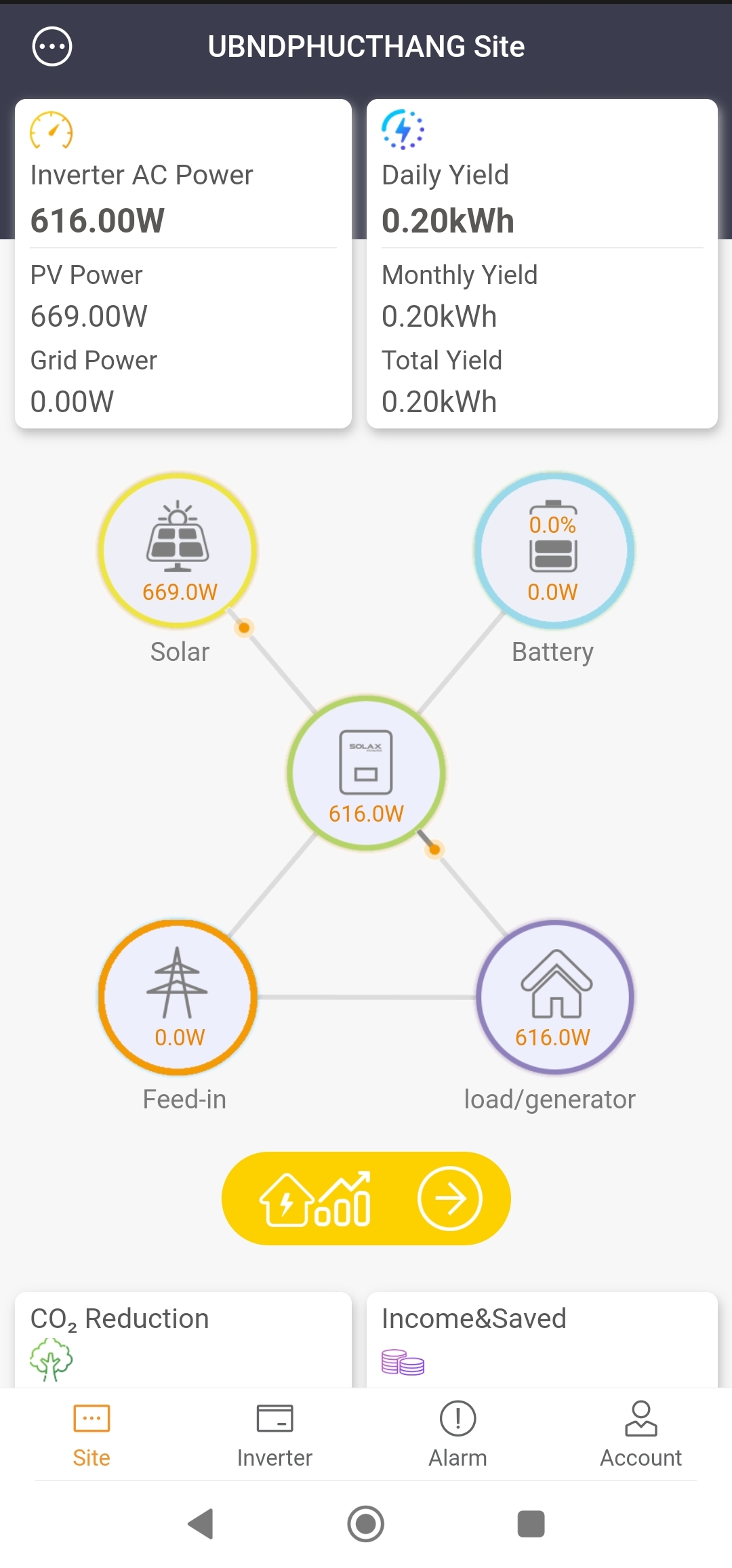The image size is (732, 1568).
Task: Go to the home screen
Action: [x=366, y=1524]
